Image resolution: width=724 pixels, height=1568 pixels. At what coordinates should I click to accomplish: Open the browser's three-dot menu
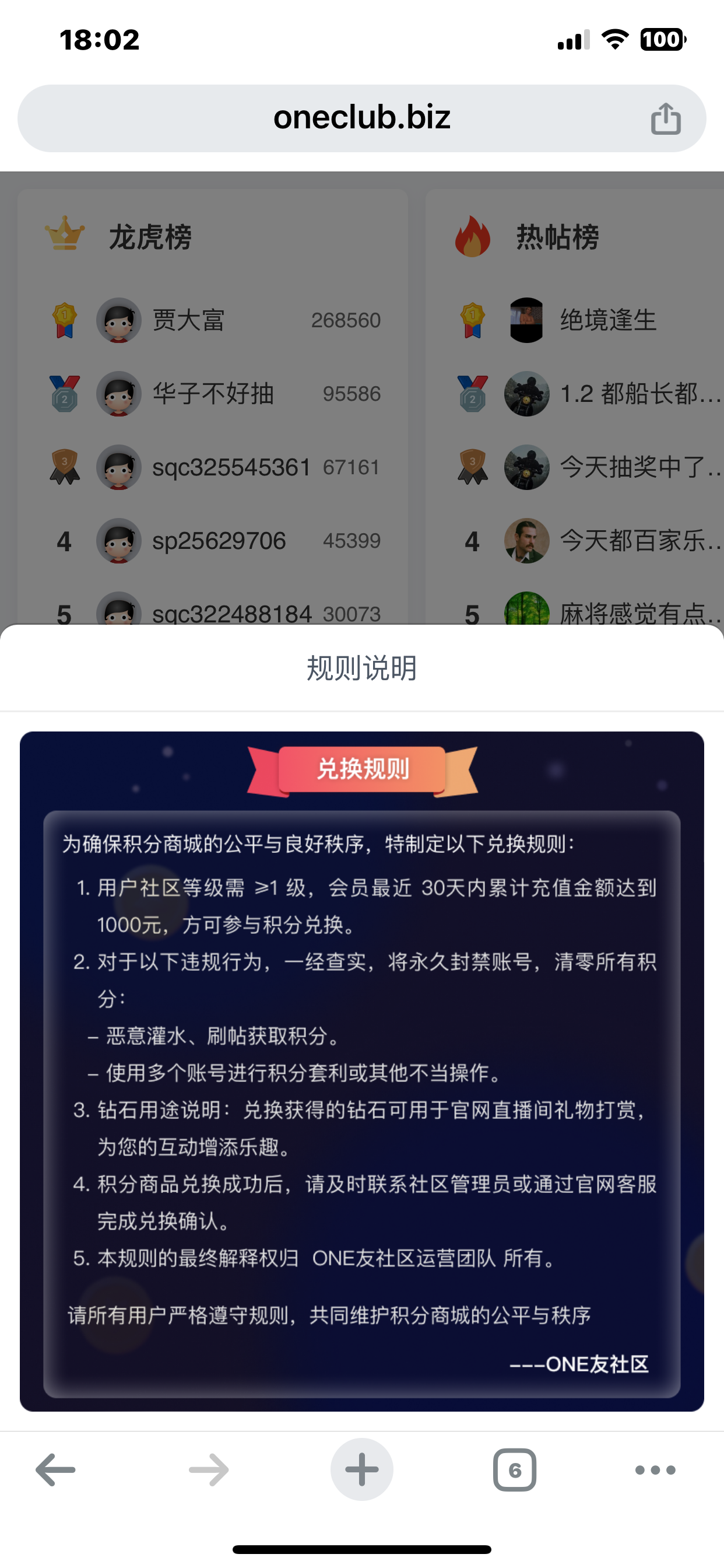(655, 1469)
